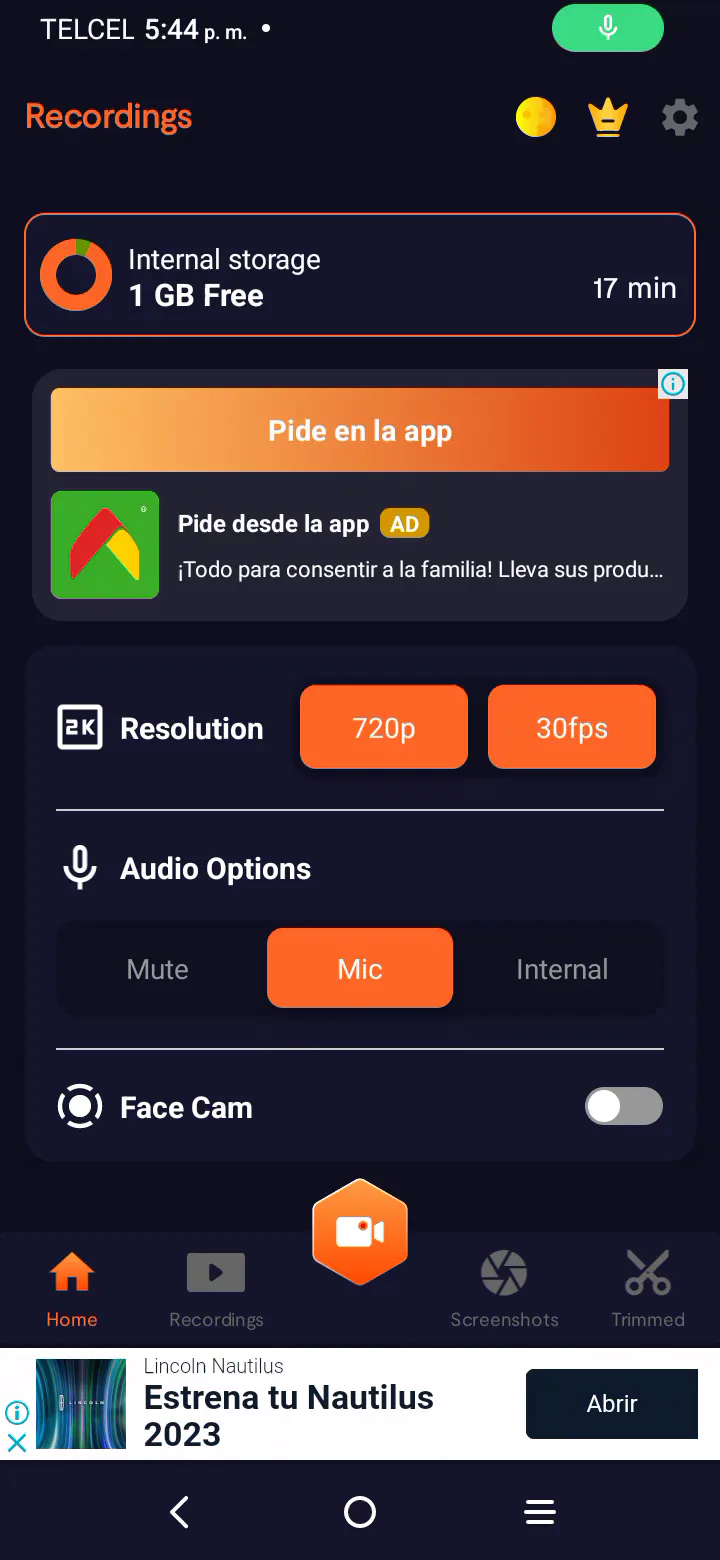The width and height of the screenshot is (720, 1560).
Task: Open the premium crown icon
Action: click(607, 118)
